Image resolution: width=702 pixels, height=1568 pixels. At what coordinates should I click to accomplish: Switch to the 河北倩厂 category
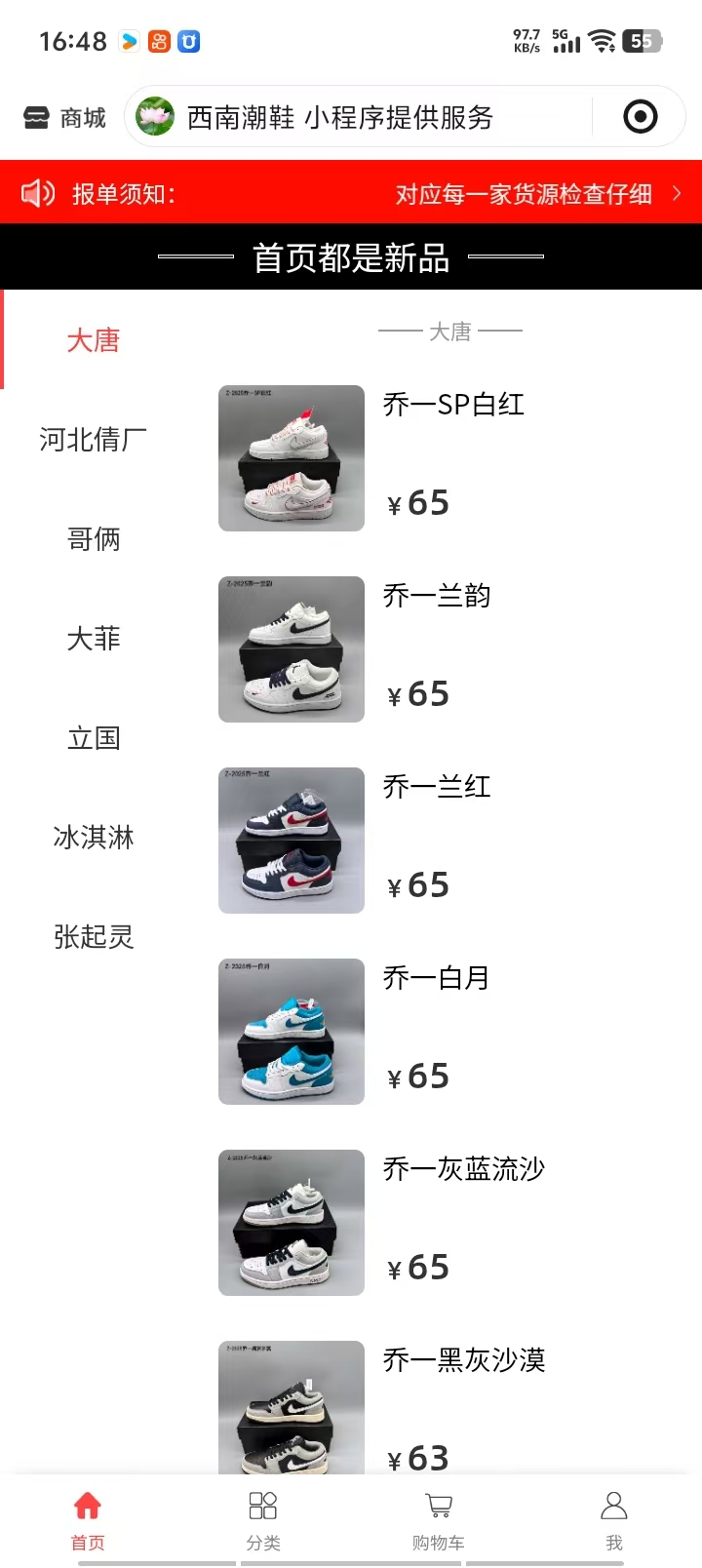94,440
